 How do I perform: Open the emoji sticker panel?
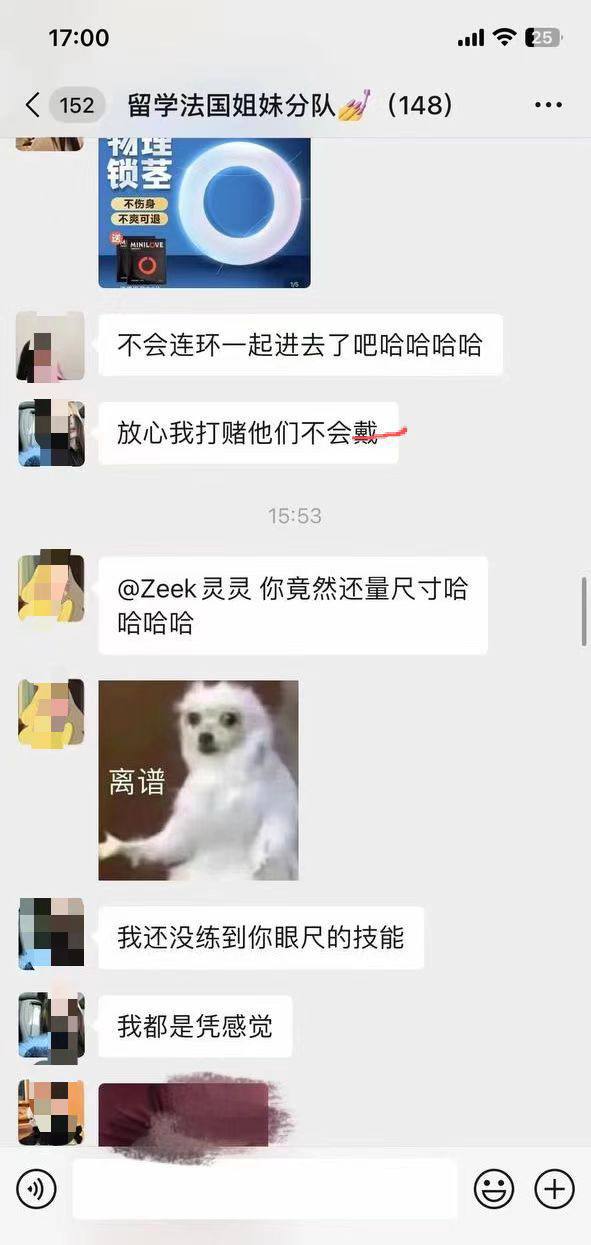493,1189
